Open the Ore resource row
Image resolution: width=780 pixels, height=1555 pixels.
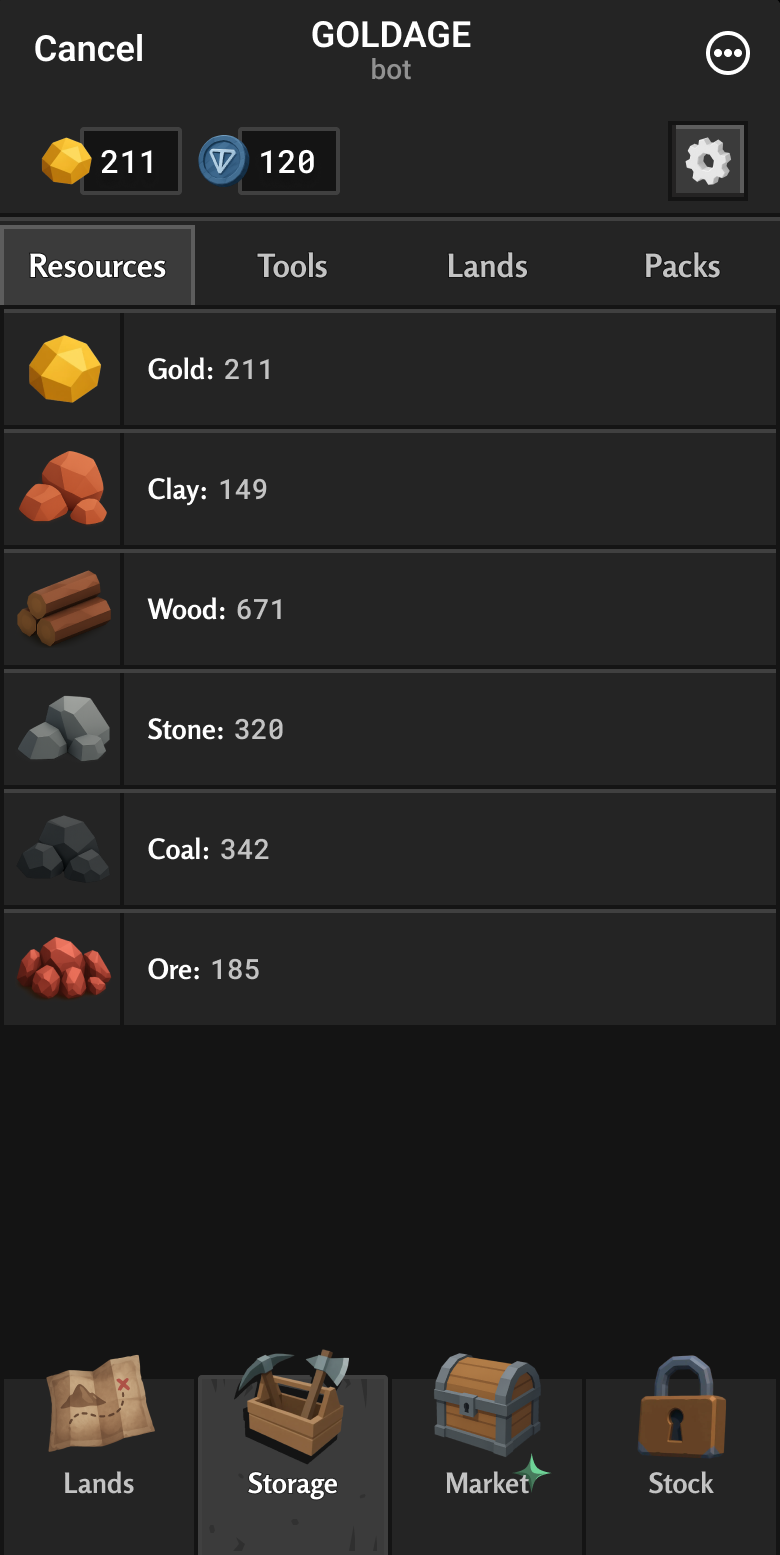(x=390, y=970)
